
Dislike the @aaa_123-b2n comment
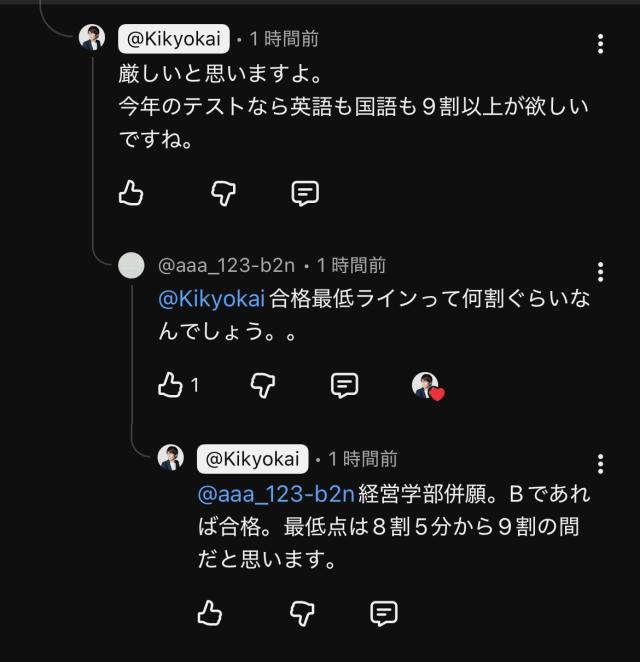[262, 385]
